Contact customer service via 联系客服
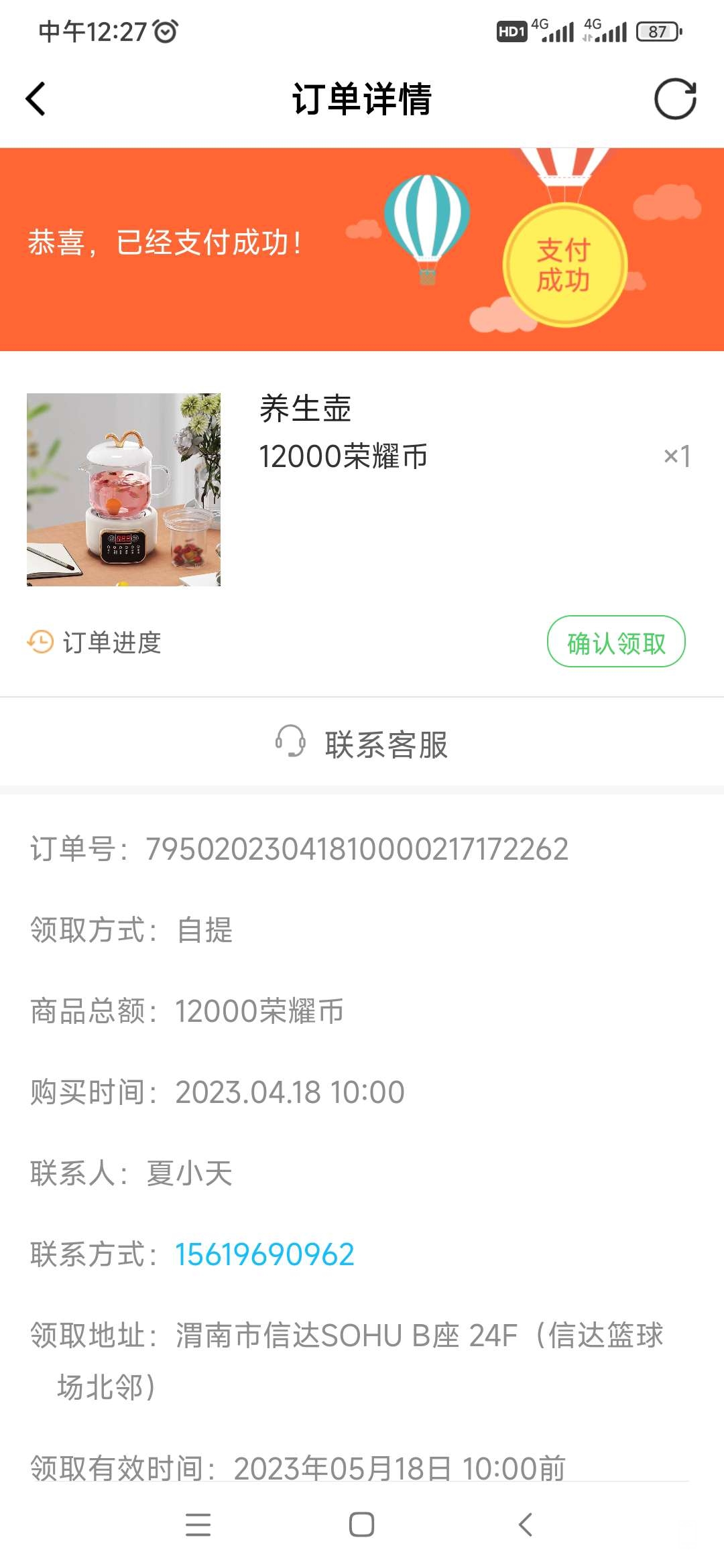The width and height of the screenshot is (724, 1568). tap(362, 744)
